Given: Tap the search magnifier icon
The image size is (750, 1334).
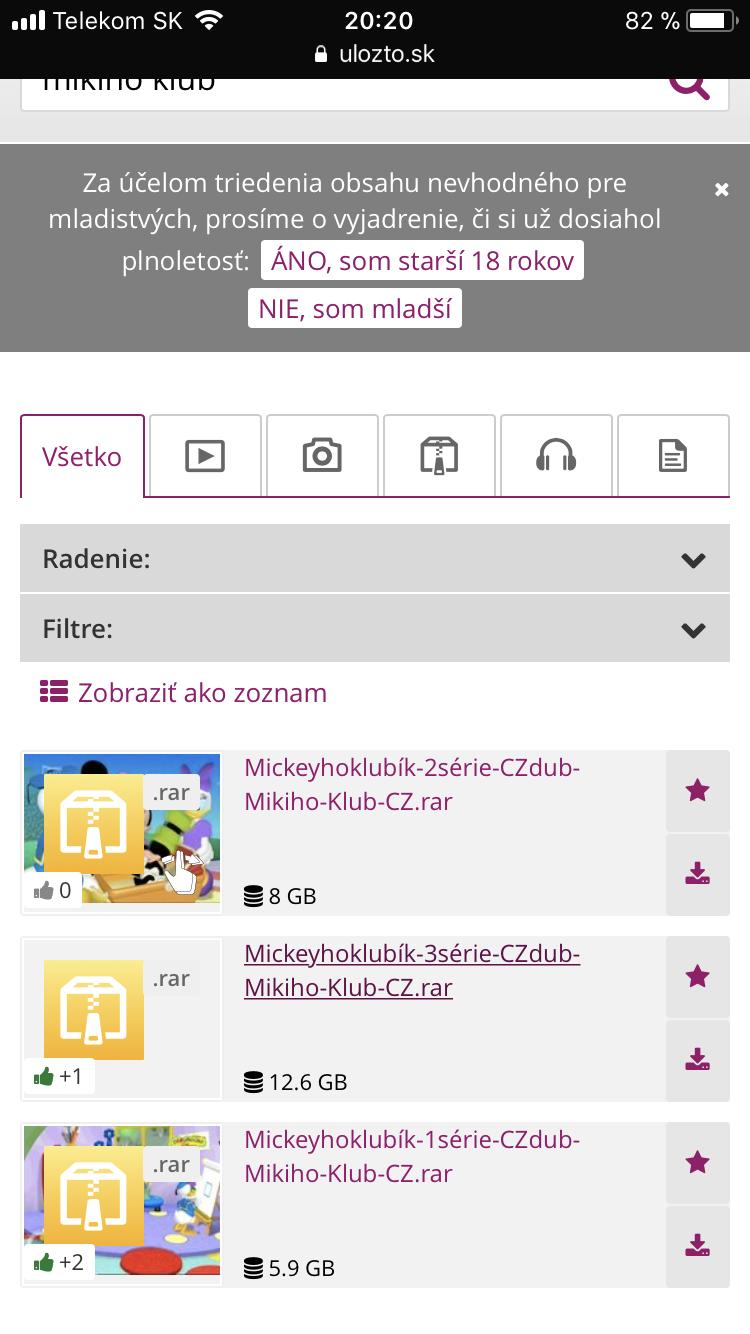Looking at the screenshot, I should coord(689,87).
